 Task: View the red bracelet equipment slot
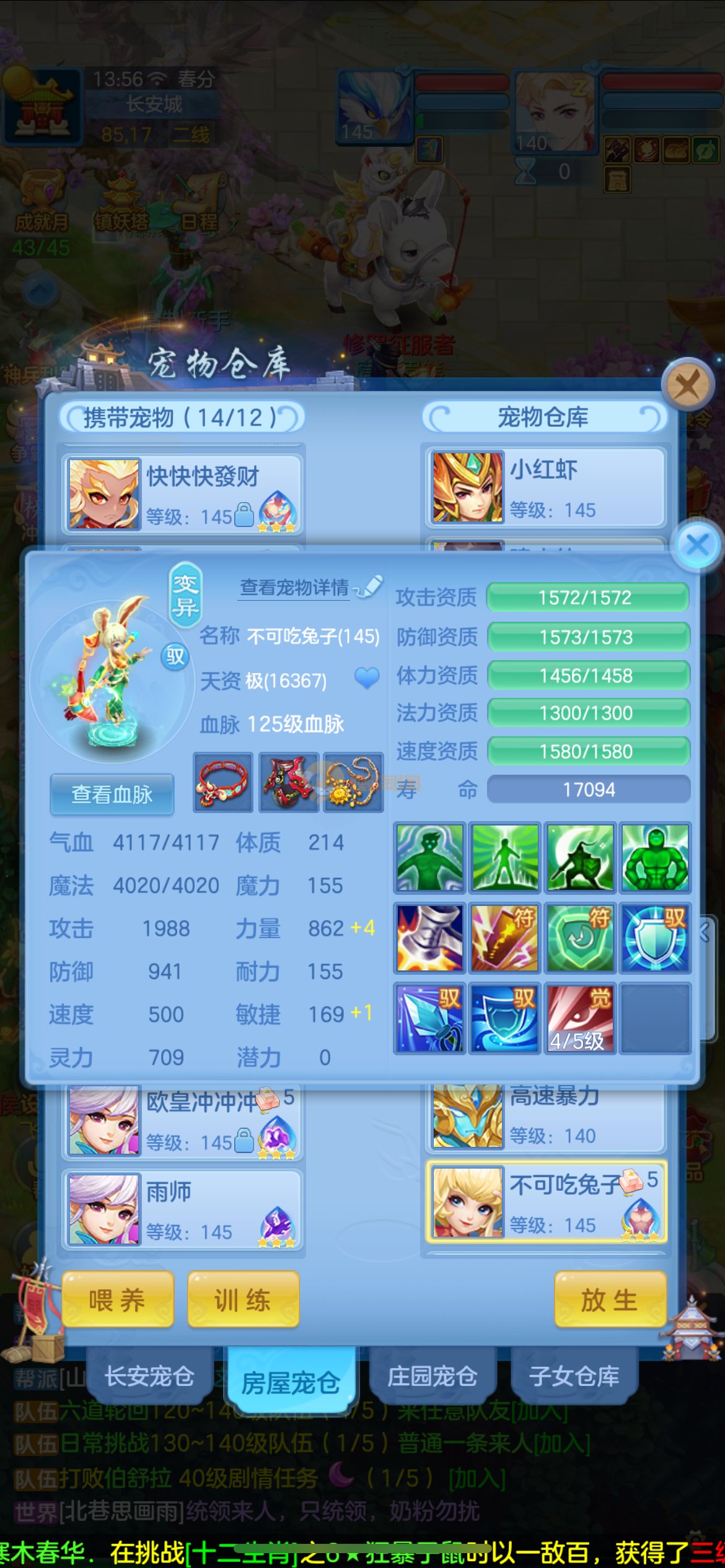click(223, 783)
